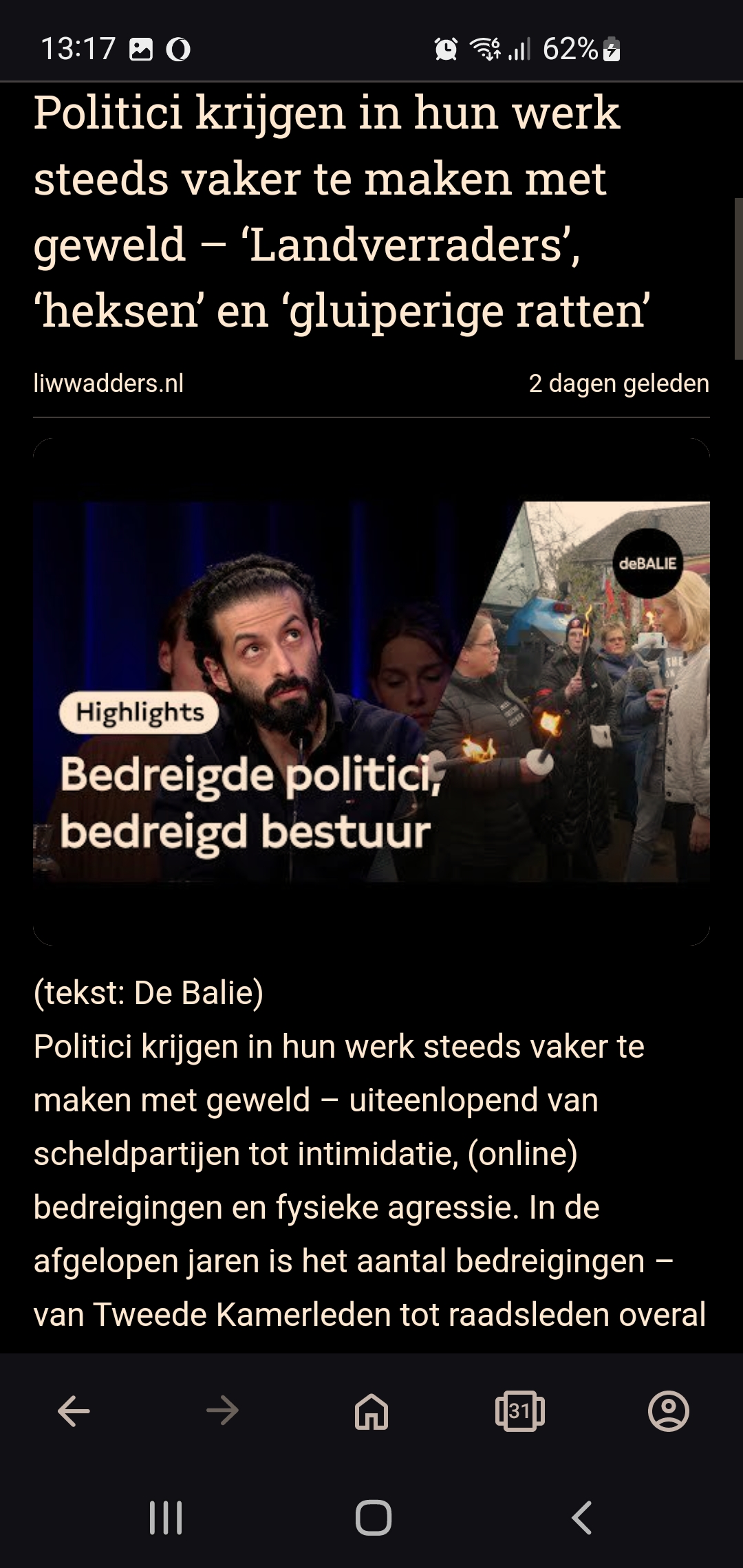Viewport: 743px width, 1568px height.
Task: Open the account profile icon
Action: (669, 1412)
